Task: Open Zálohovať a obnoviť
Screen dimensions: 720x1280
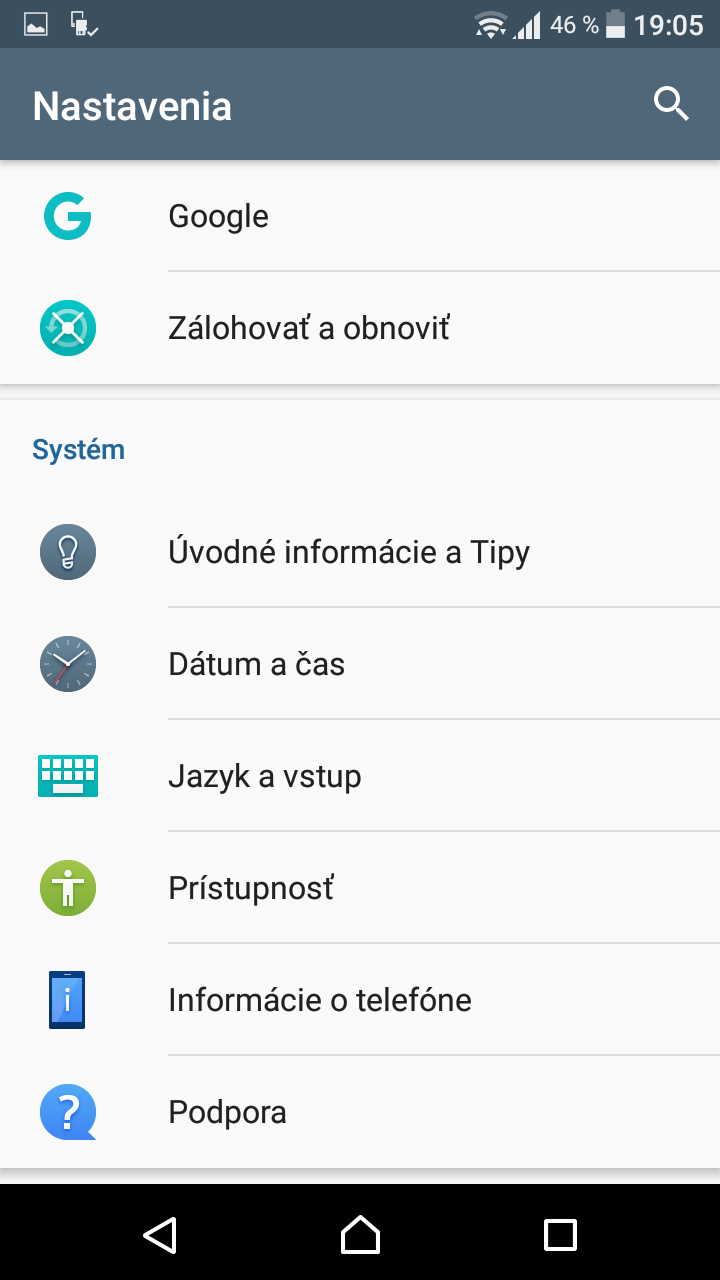Action: point(360,328)
